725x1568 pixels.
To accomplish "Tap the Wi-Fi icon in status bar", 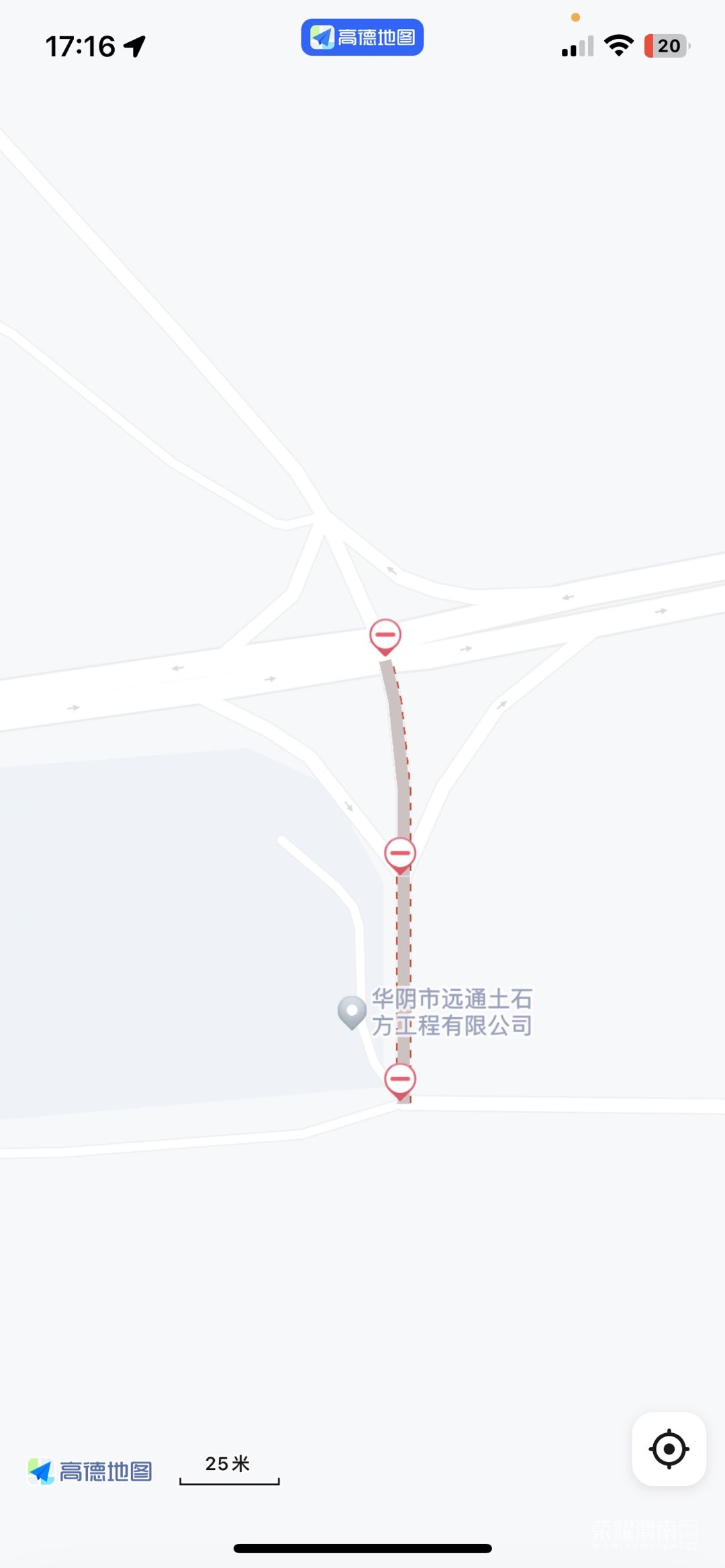I will click(618, 45).
